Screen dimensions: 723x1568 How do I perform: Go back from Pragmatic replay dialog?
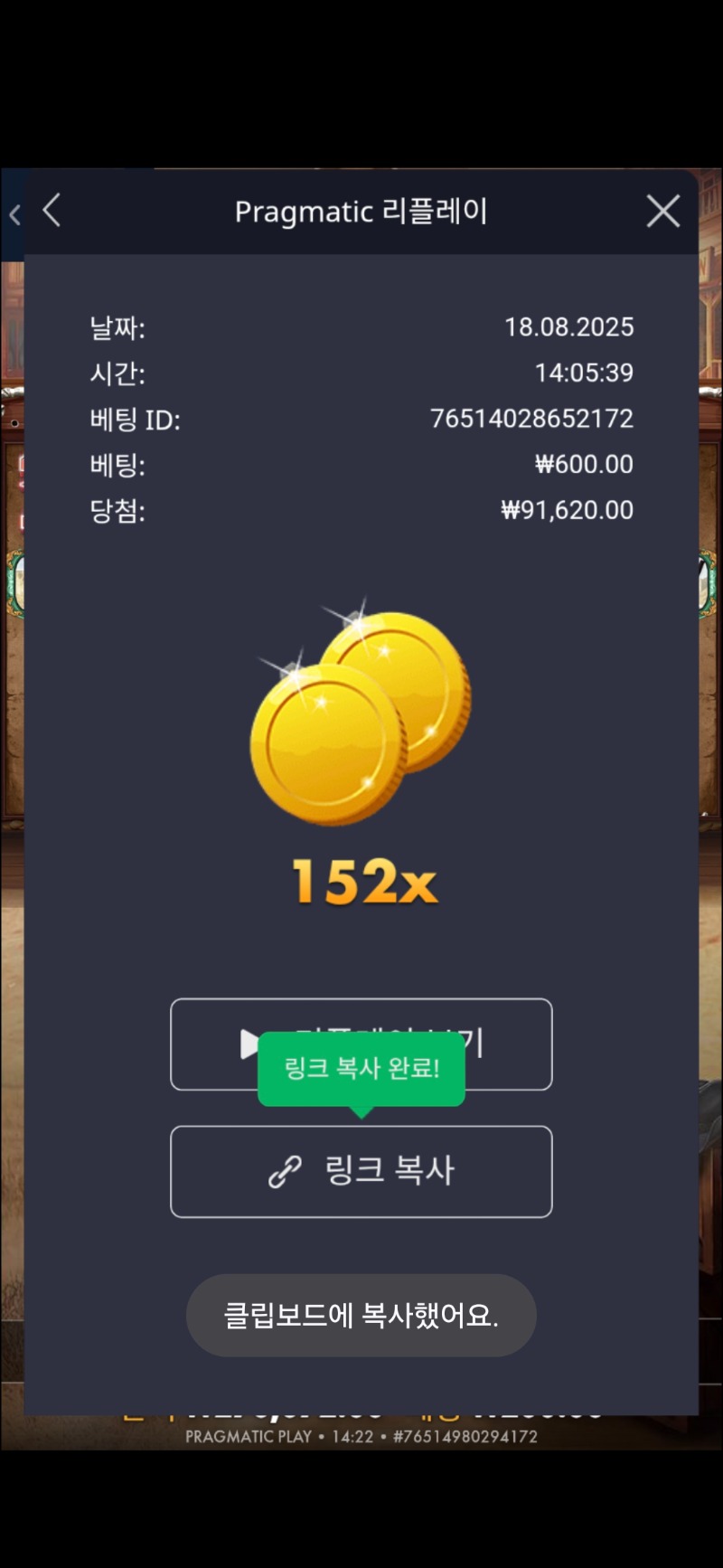click(x=52, y=211)
